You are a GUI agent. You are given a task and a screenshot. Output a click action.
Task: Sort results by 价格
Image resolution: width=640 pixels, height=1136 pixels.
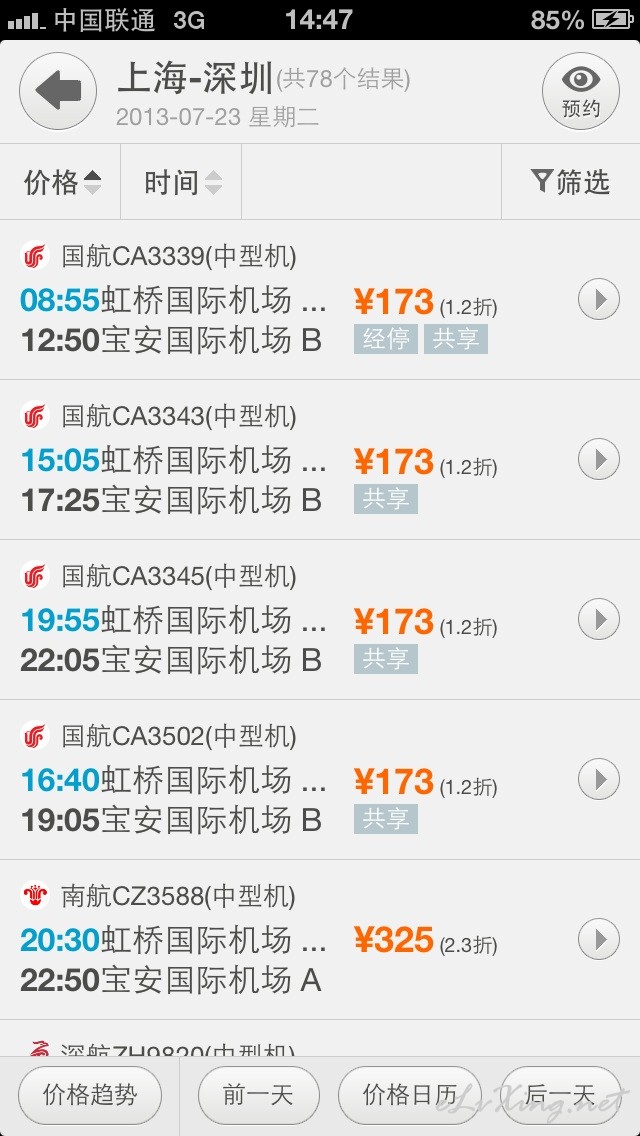(x=60, y=182)
